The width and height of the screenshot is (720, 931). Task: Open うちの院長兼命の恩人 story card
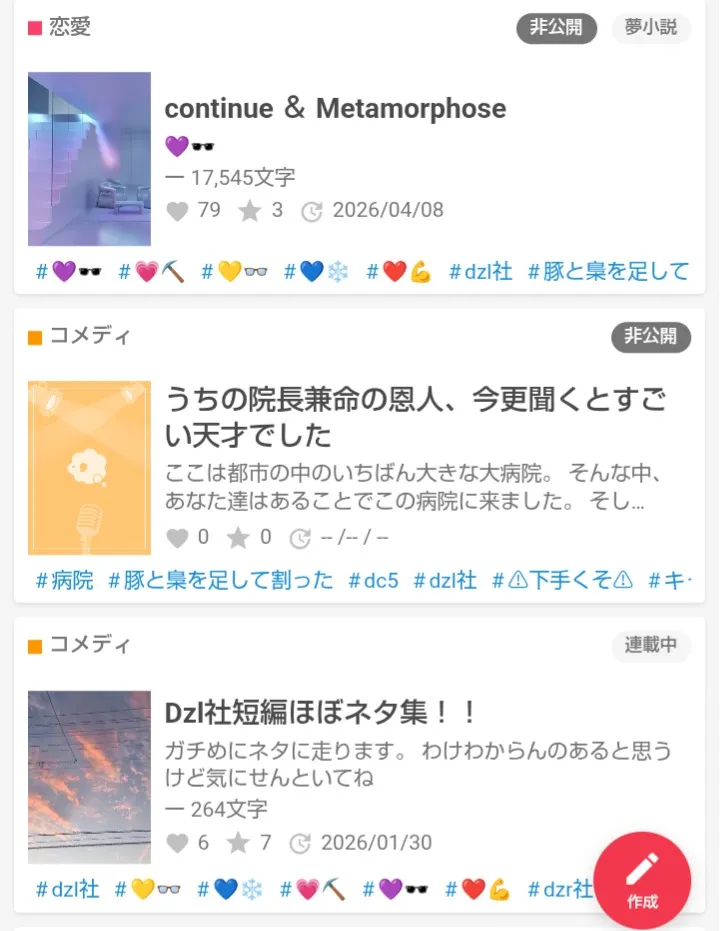(415, 417)
